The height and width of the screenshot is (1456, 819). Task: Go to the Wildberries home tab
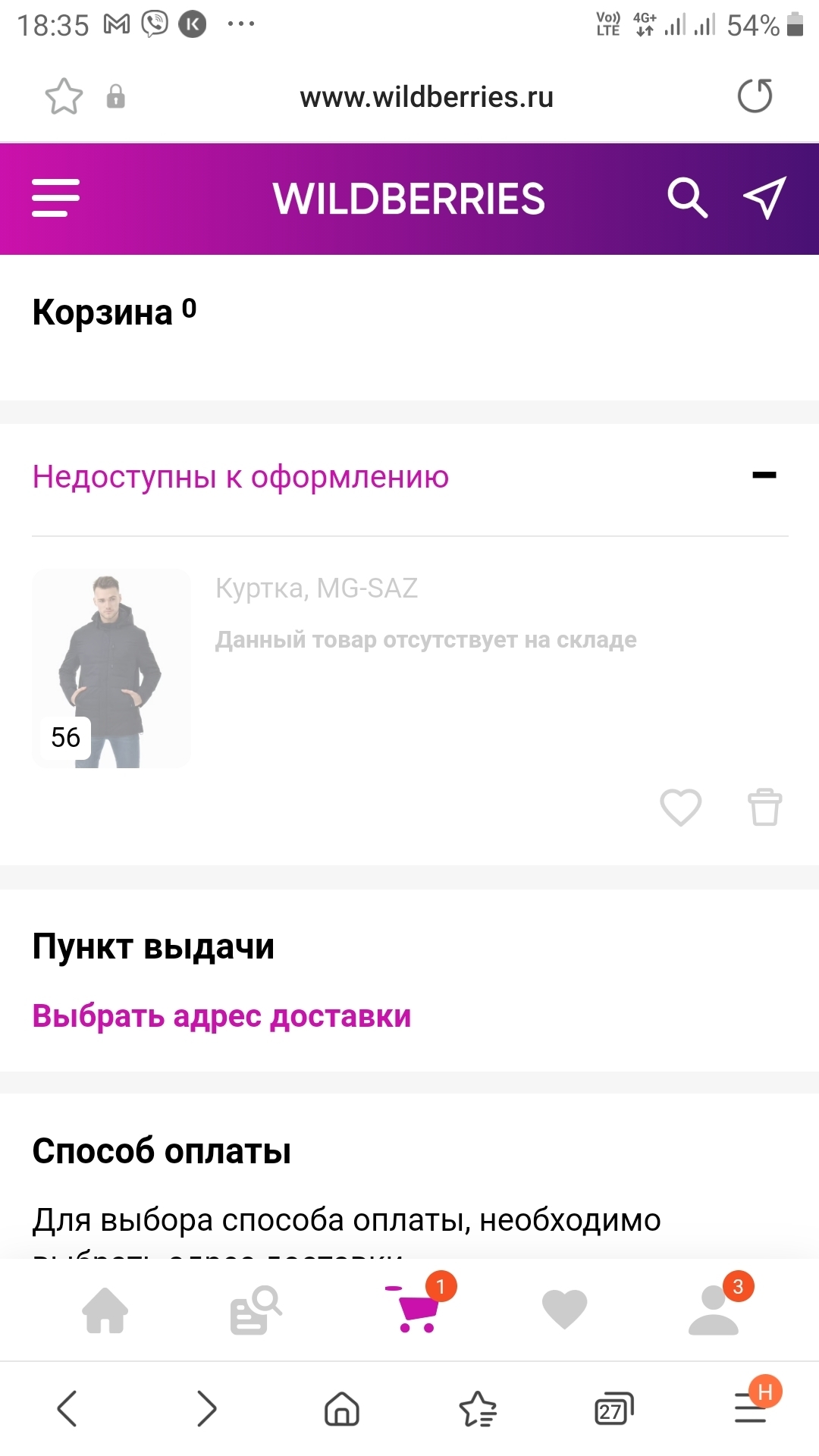pos(105,1310)
